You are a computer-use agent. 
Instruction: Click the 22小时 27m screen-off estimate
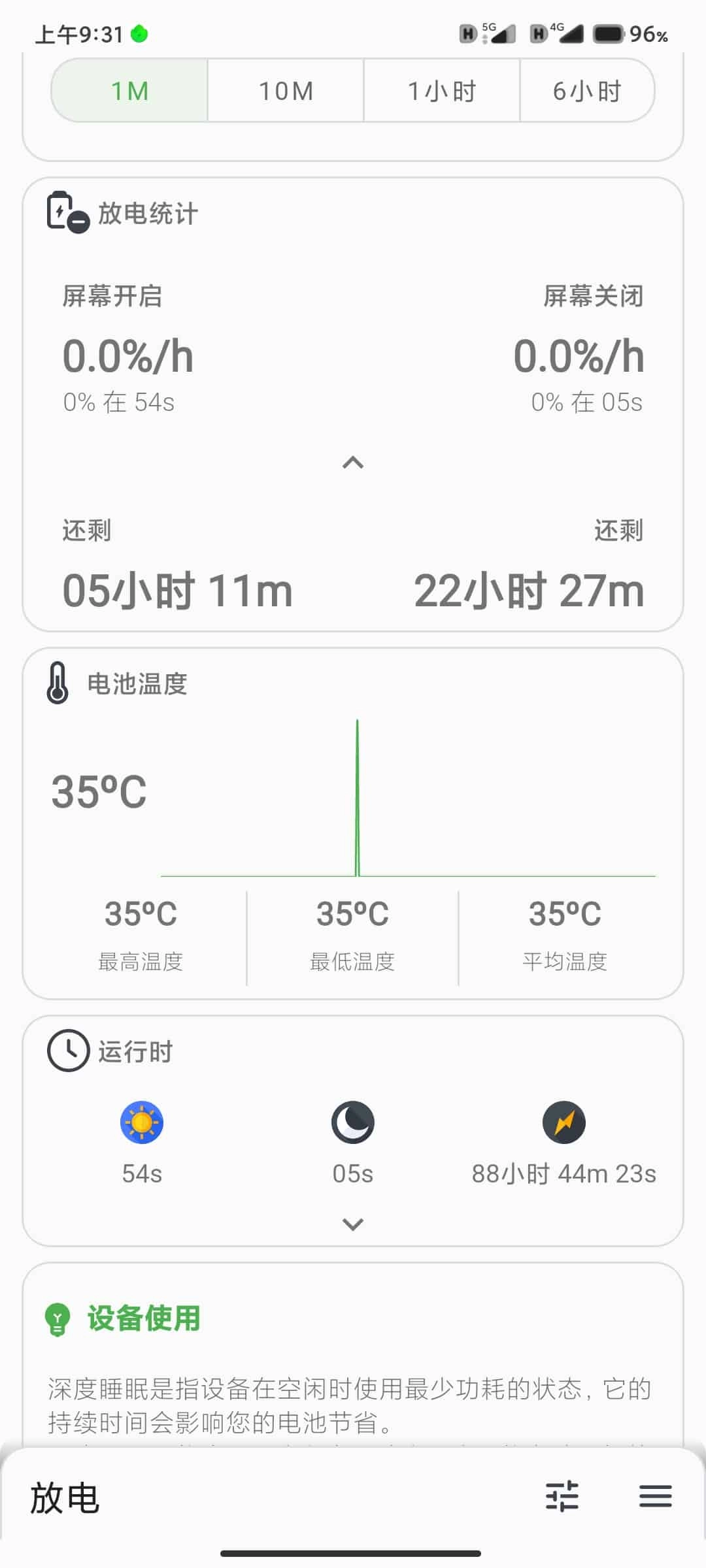[528, 590]
